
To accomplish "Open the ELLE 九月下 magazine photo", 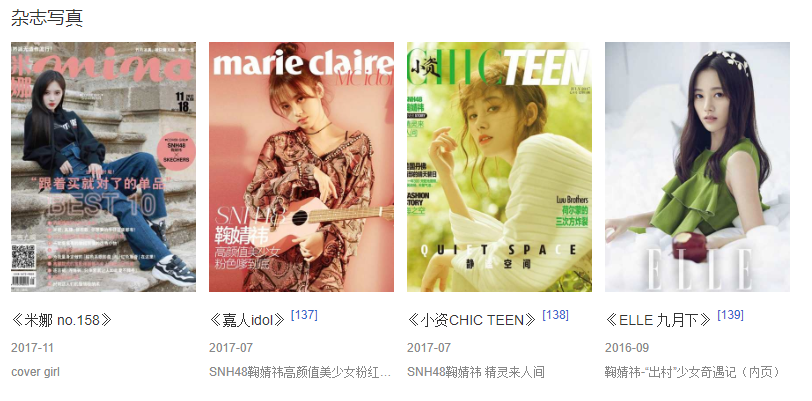I will pos(697,166).
